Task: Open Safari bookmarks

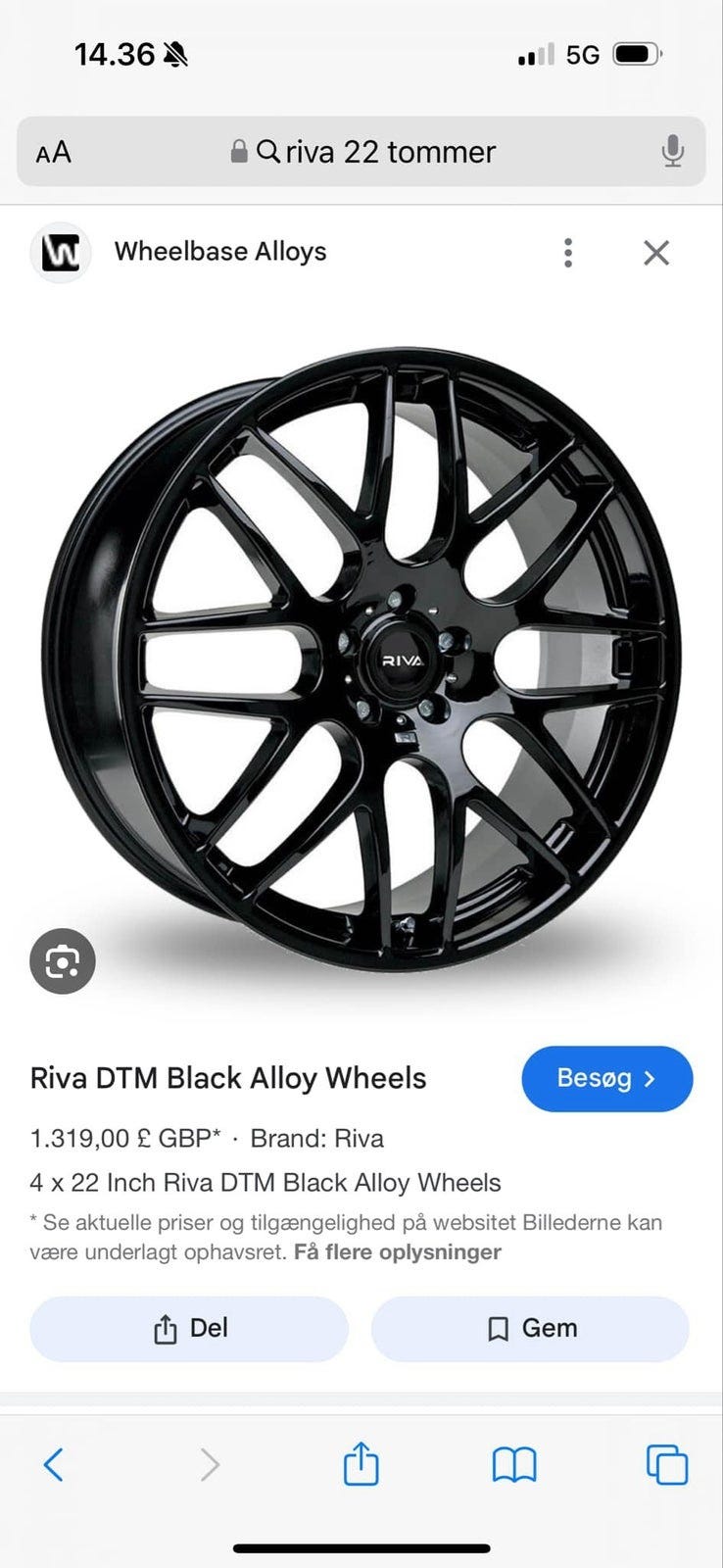Action: (514, 1465)
